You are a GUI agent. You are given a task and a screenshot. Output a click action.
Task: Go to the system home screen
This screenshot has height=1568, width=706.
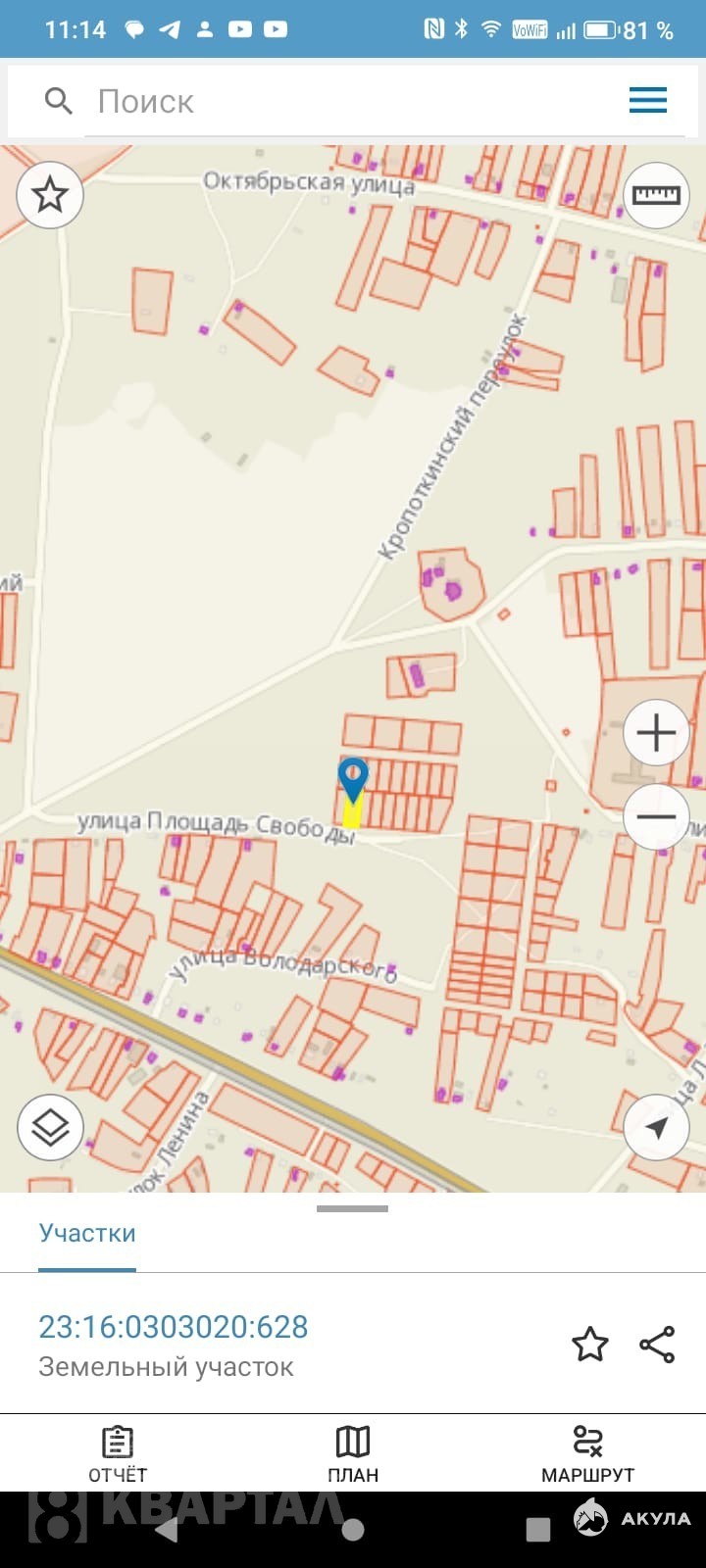coord(353,1530)
